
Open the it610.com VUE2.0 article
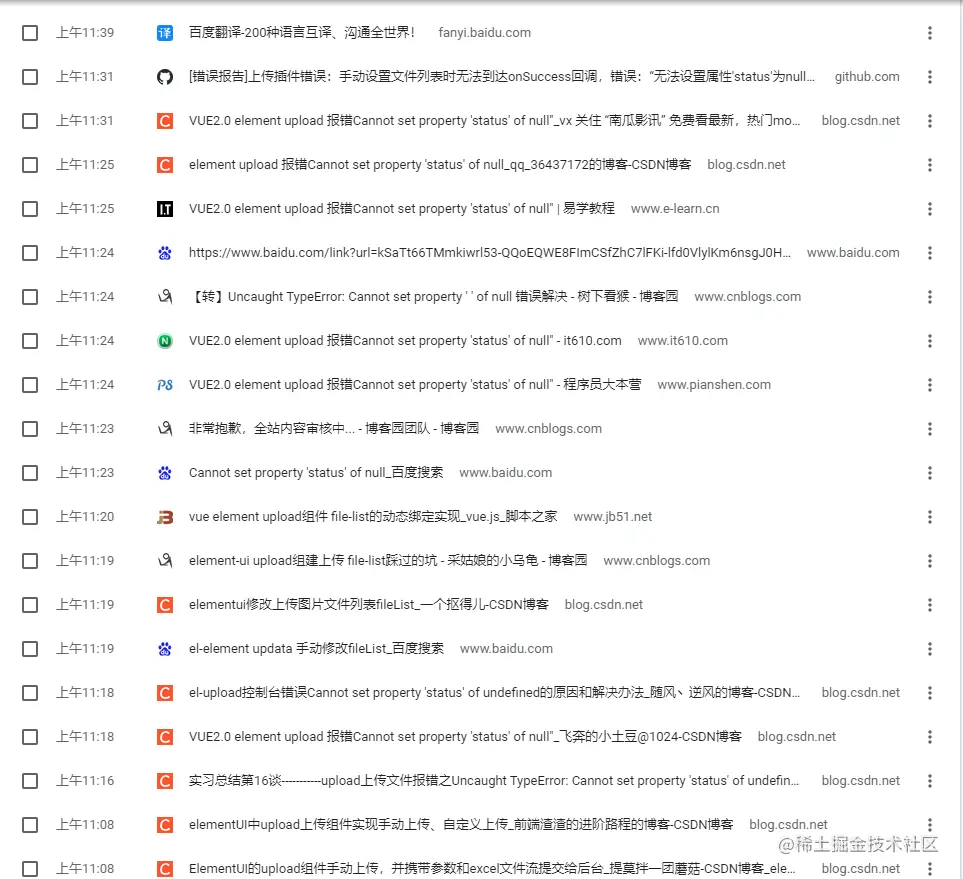tap(405, 341)
